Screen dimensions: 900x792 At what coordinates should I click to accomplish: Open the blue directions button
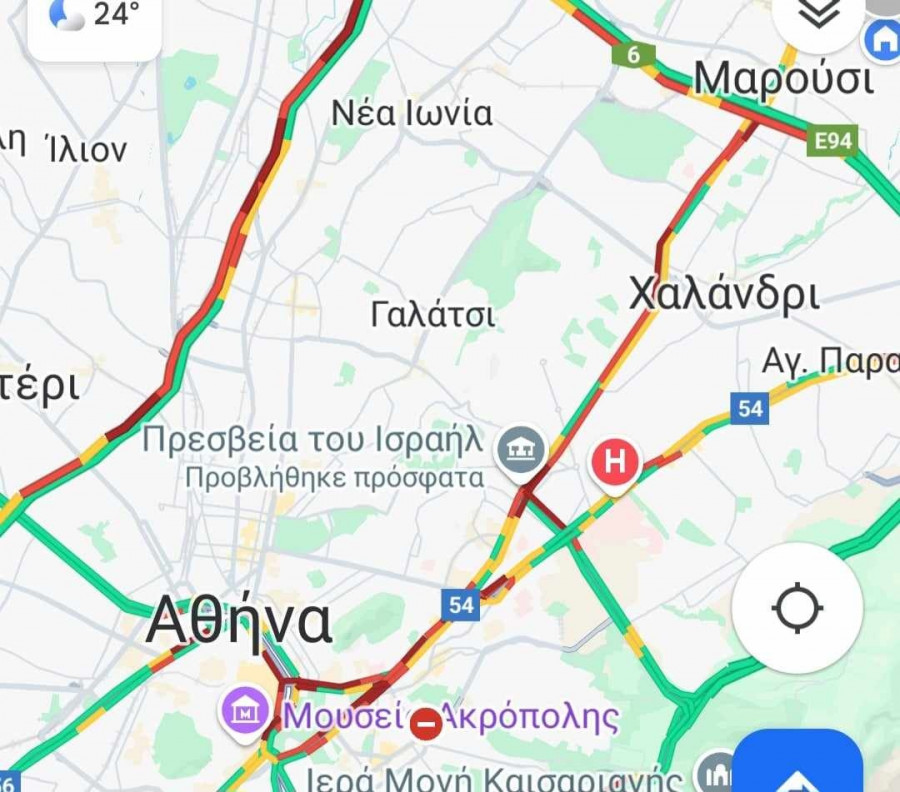pyautogui.click(x=798, y=765)
